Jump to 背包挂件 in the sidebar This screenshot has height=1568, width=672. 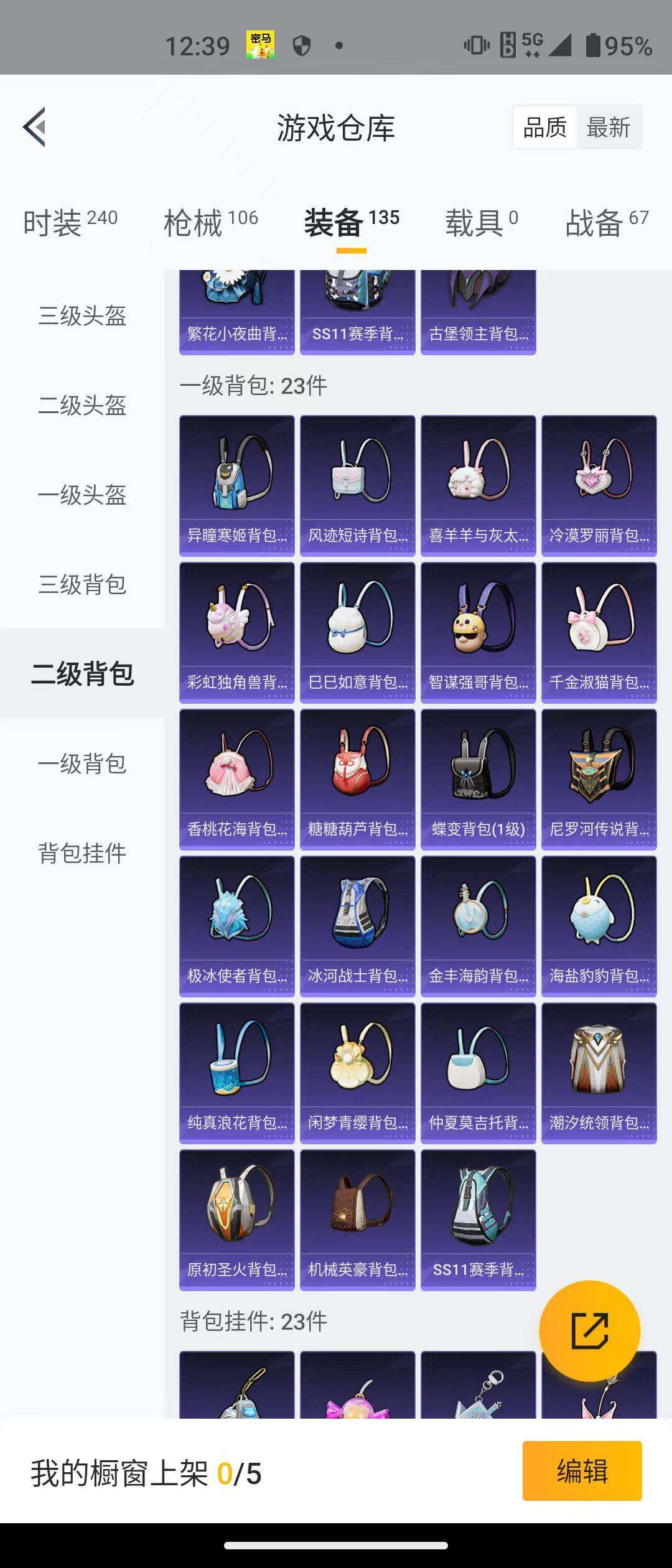pyautogui.click(x=82, y=854)
